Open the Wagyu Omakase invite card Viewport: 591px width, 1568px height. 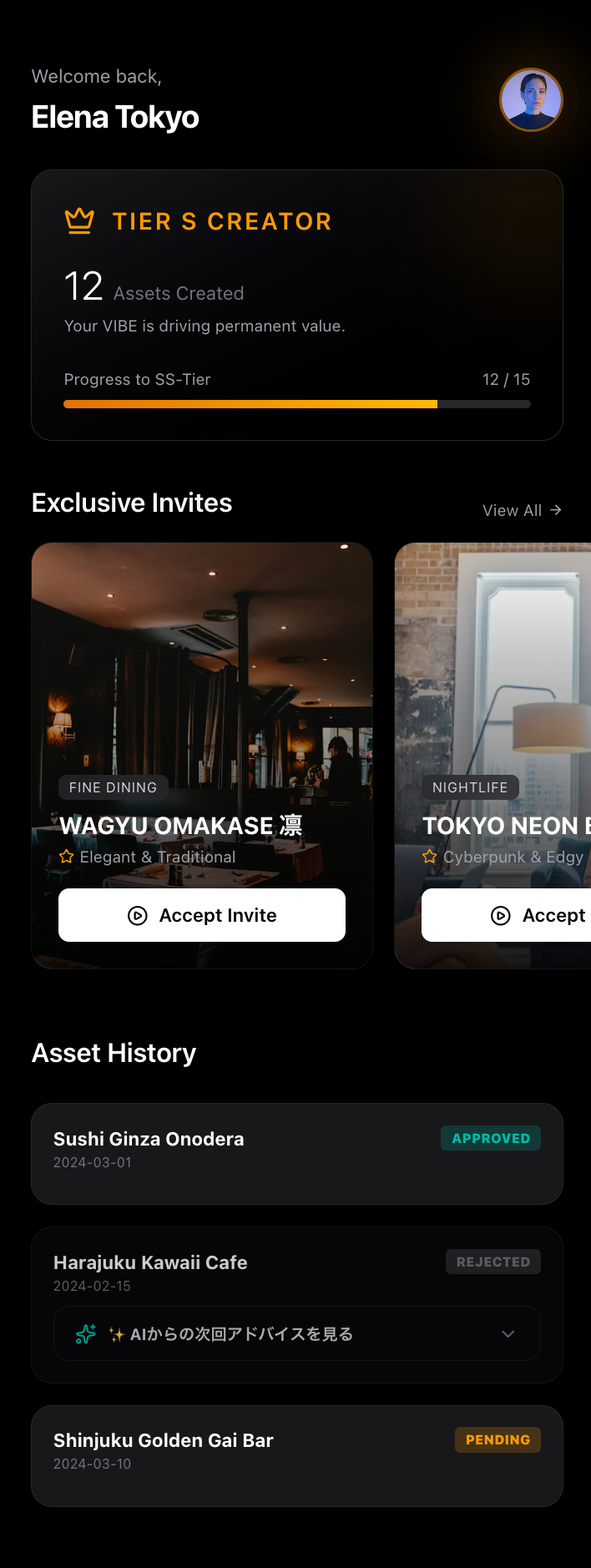click(202, 668)
